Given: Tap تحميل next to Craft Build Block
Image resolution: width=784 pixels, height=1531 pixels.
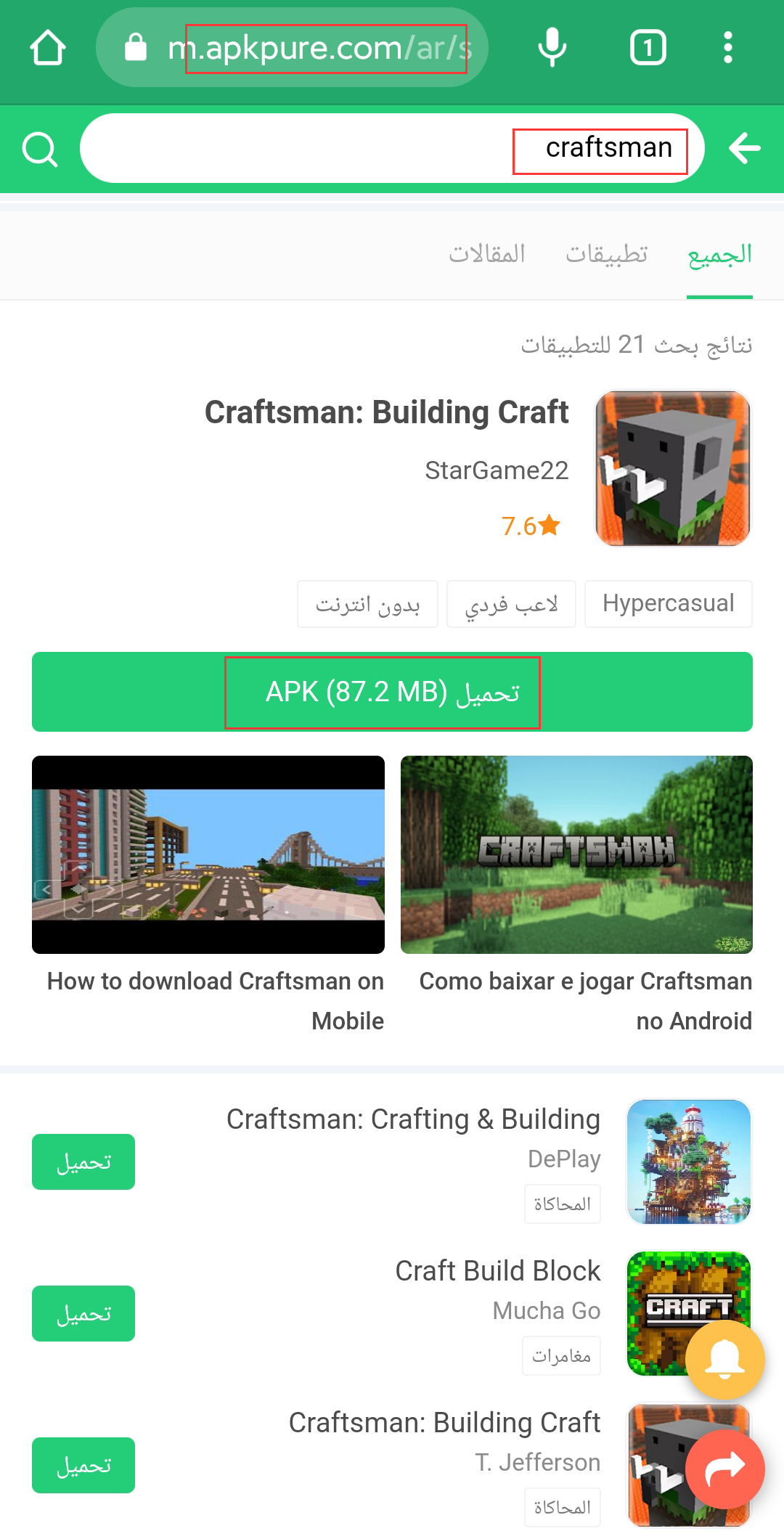Looking at the screenshot, I should tap(83, 1312).
